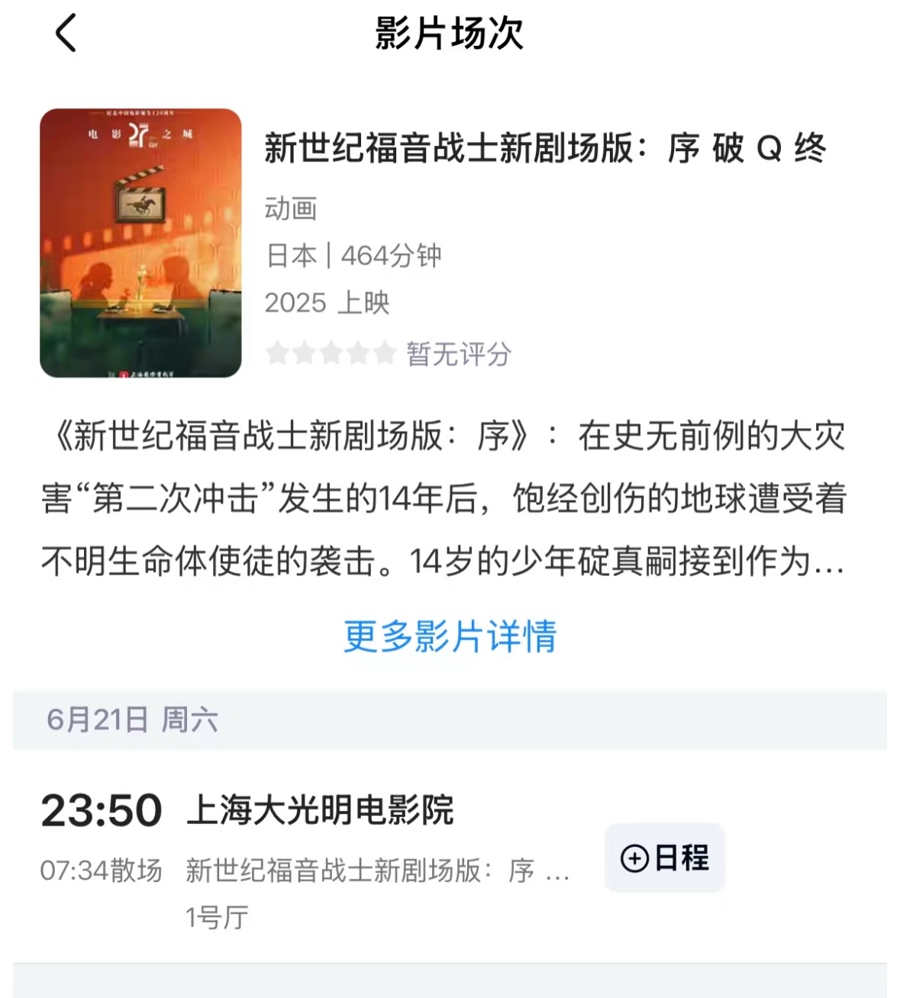
Task: Open 更多影片详情 link
Action: (449, 636)
